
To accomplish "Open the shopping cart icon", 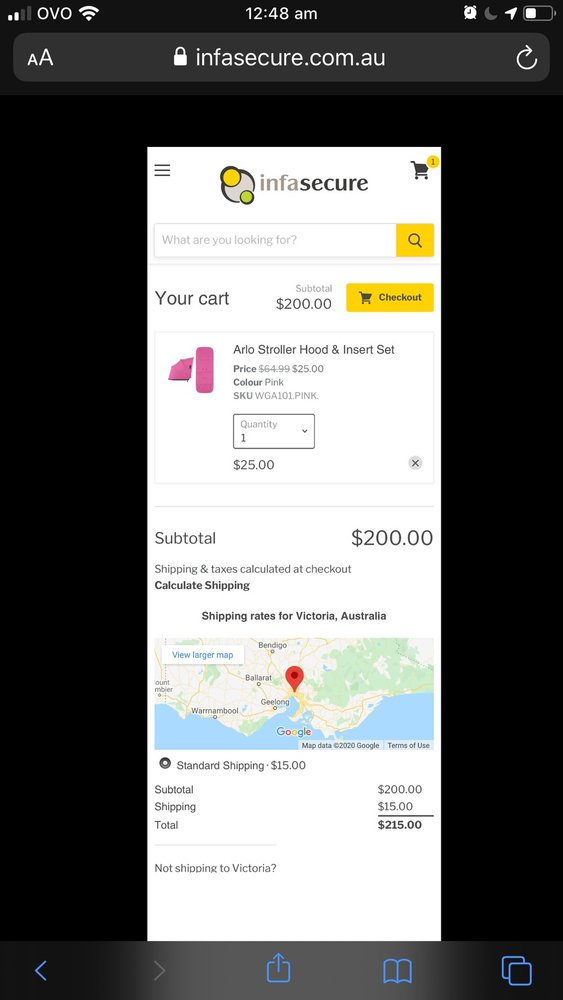I will tap(420, 170).
